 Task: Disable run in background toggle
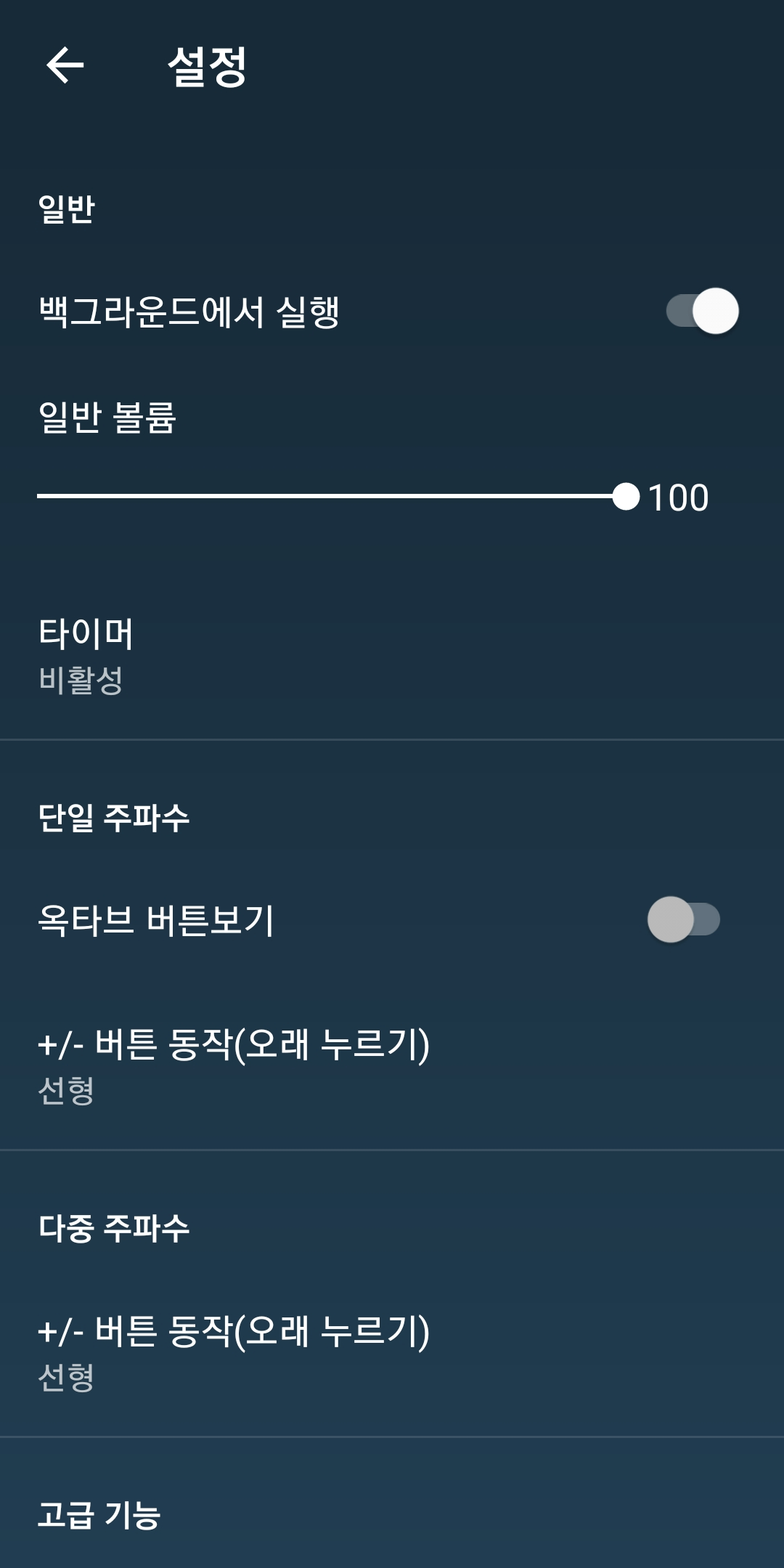(x=701, y=312)
